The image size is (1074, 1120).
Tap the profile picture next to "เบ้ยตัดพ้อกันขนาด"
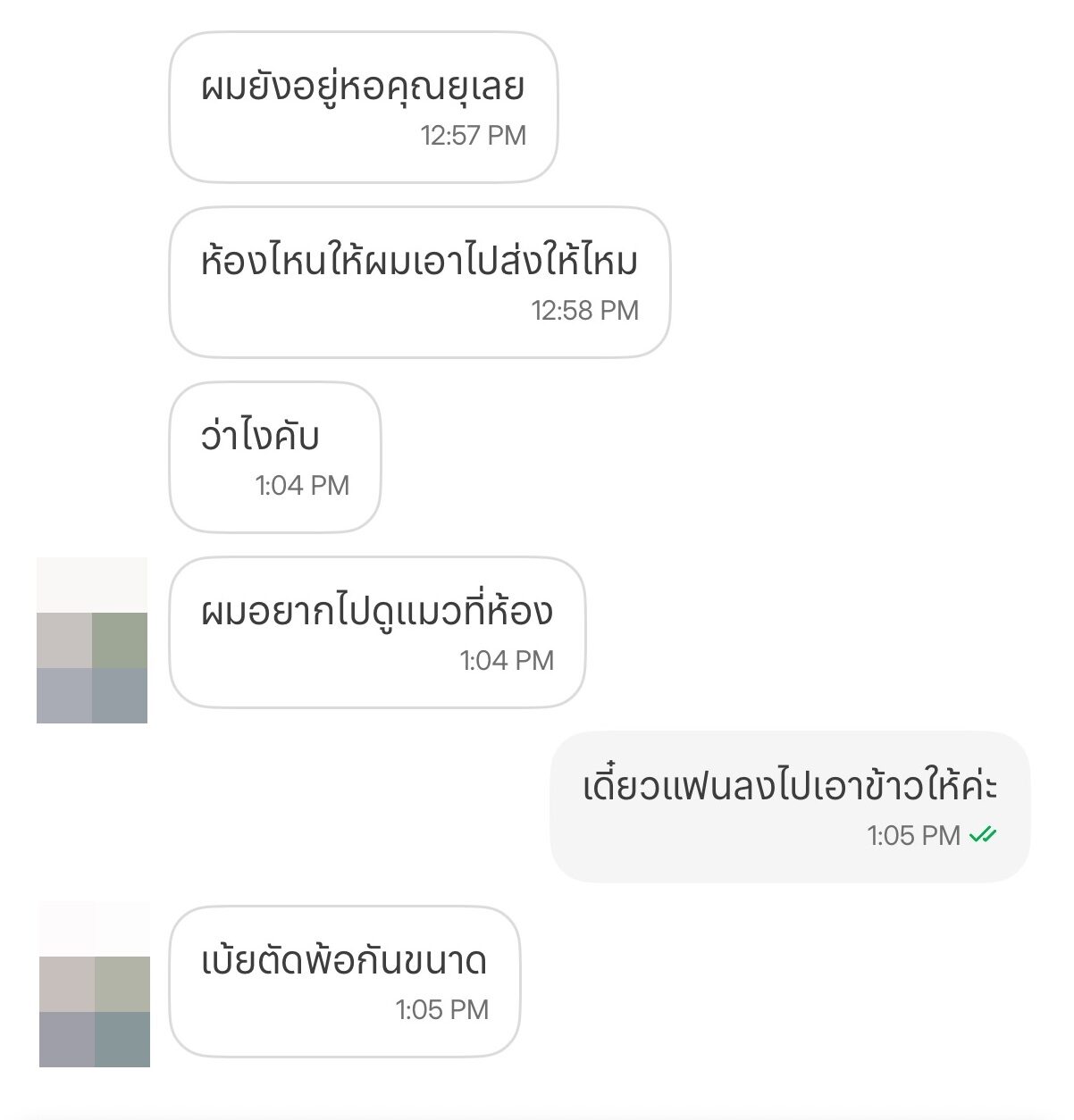pyautogui.click(x=95, y=984)
